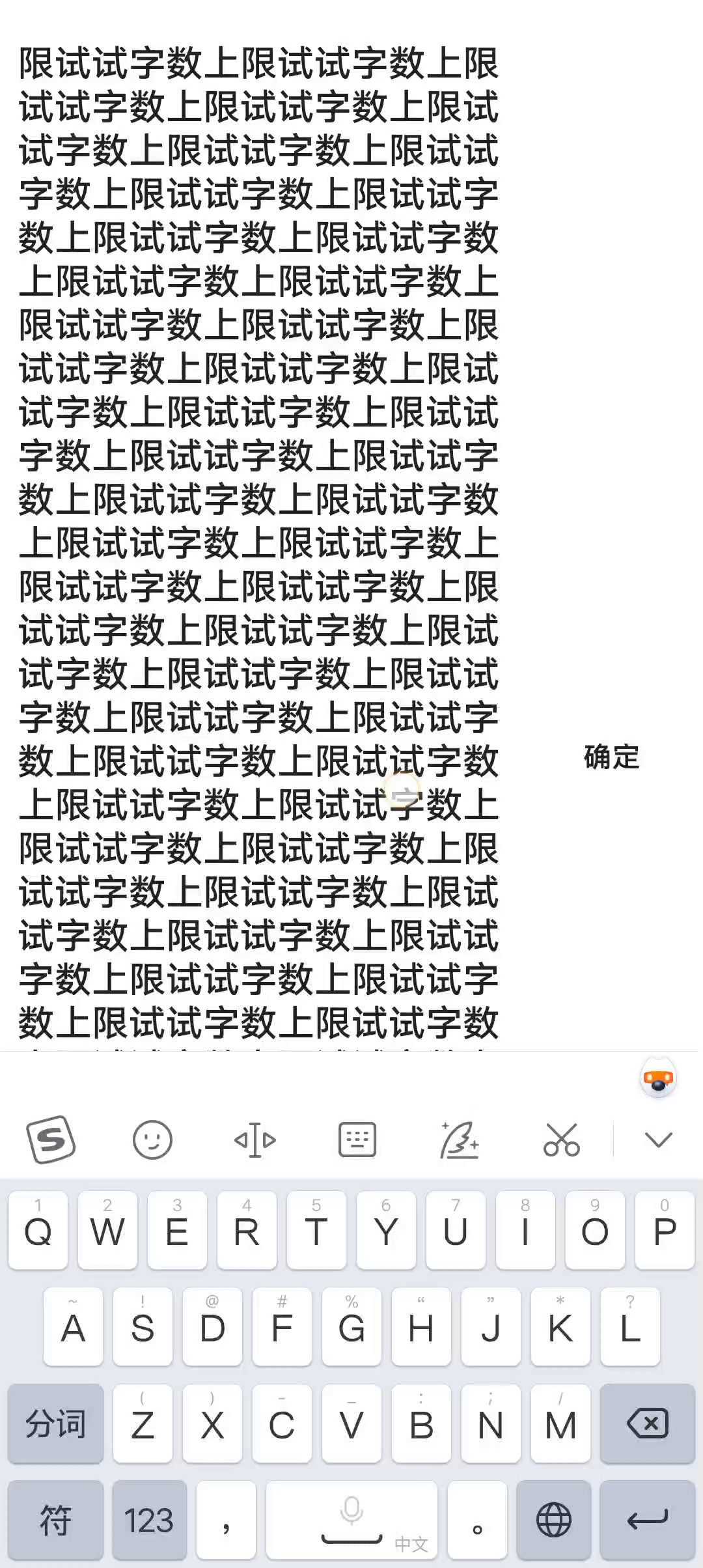
Task: Switch to the 123 number keyboard
Action: point(149,1520)
